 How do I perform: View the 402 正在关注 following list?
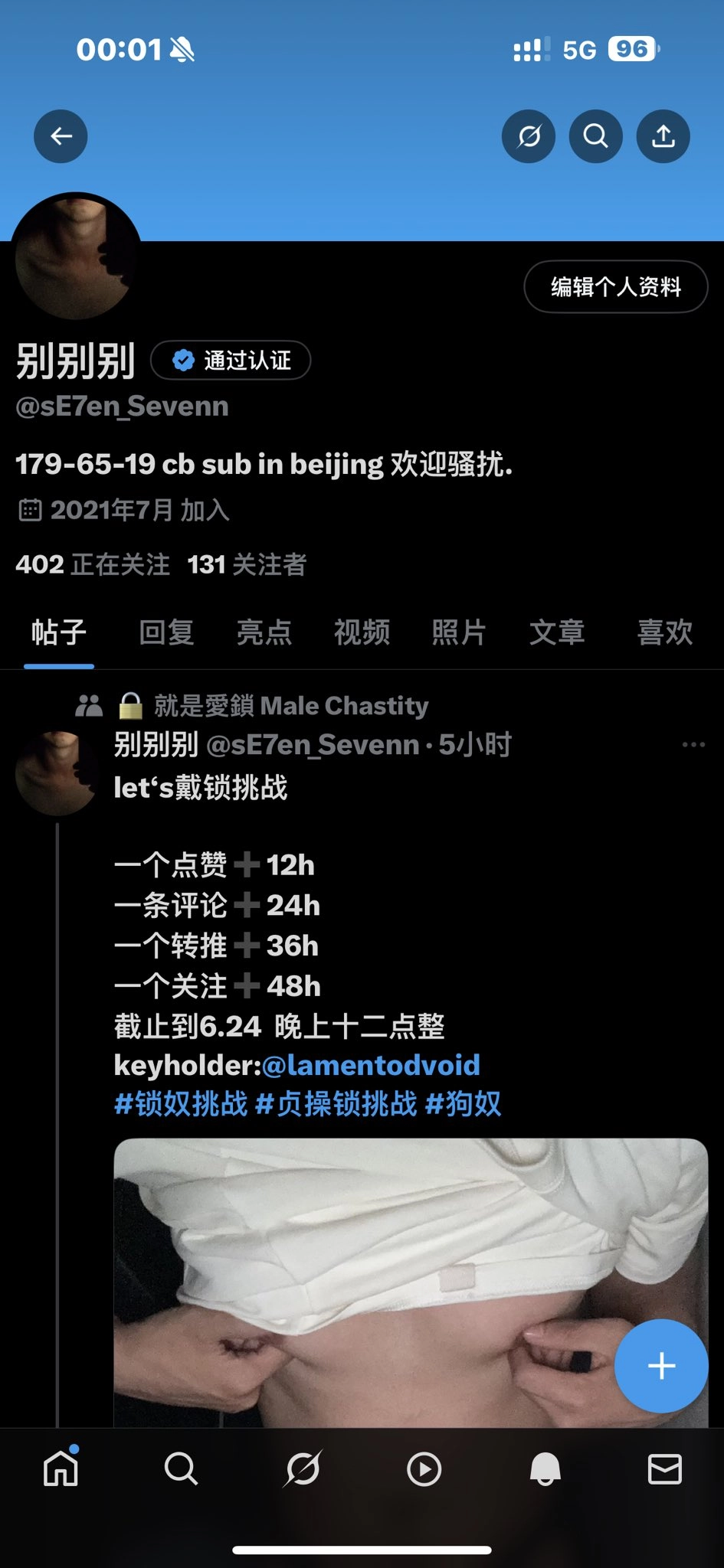click(93, 565)
